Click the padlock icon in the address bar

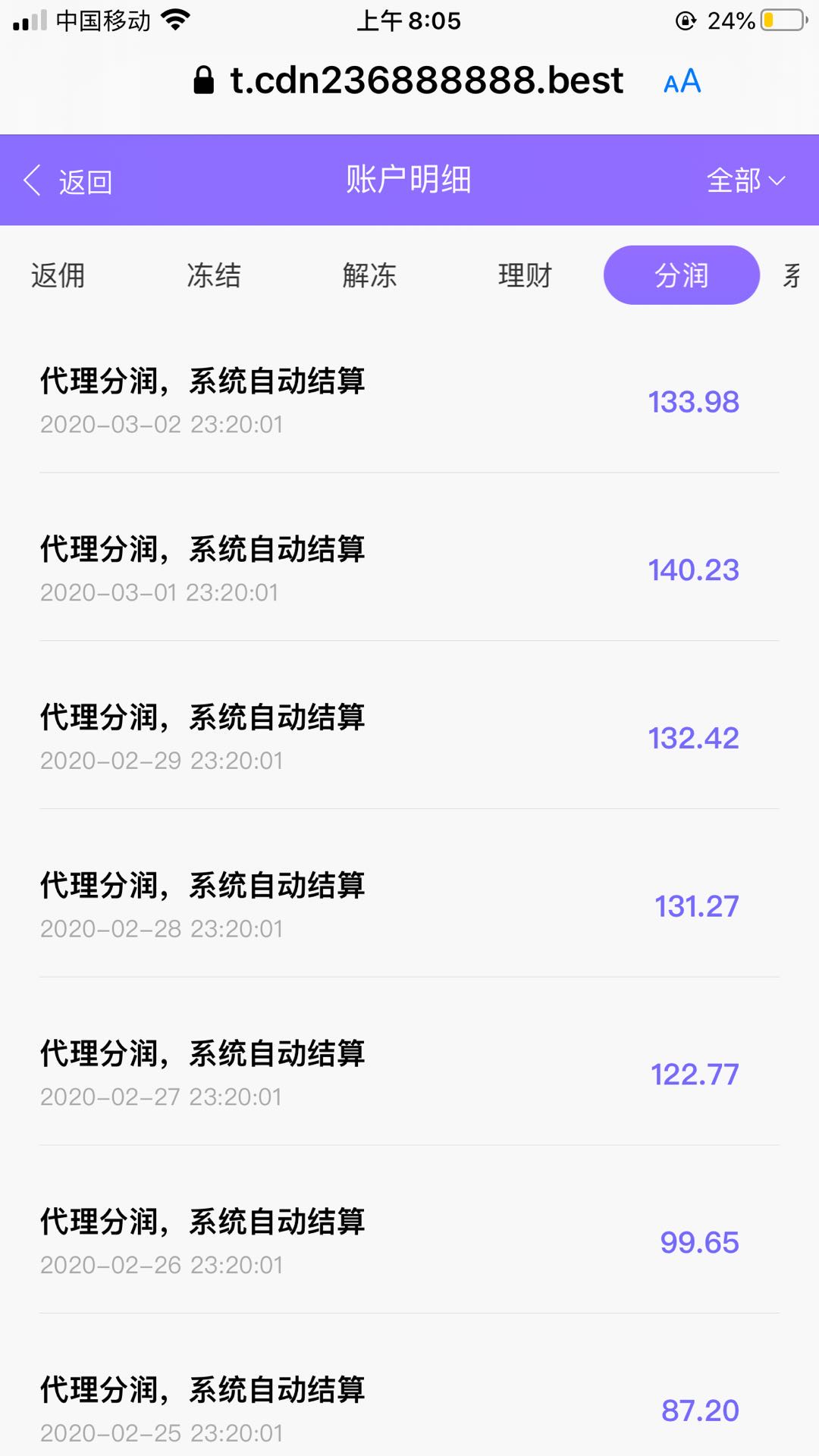(203, 81)
